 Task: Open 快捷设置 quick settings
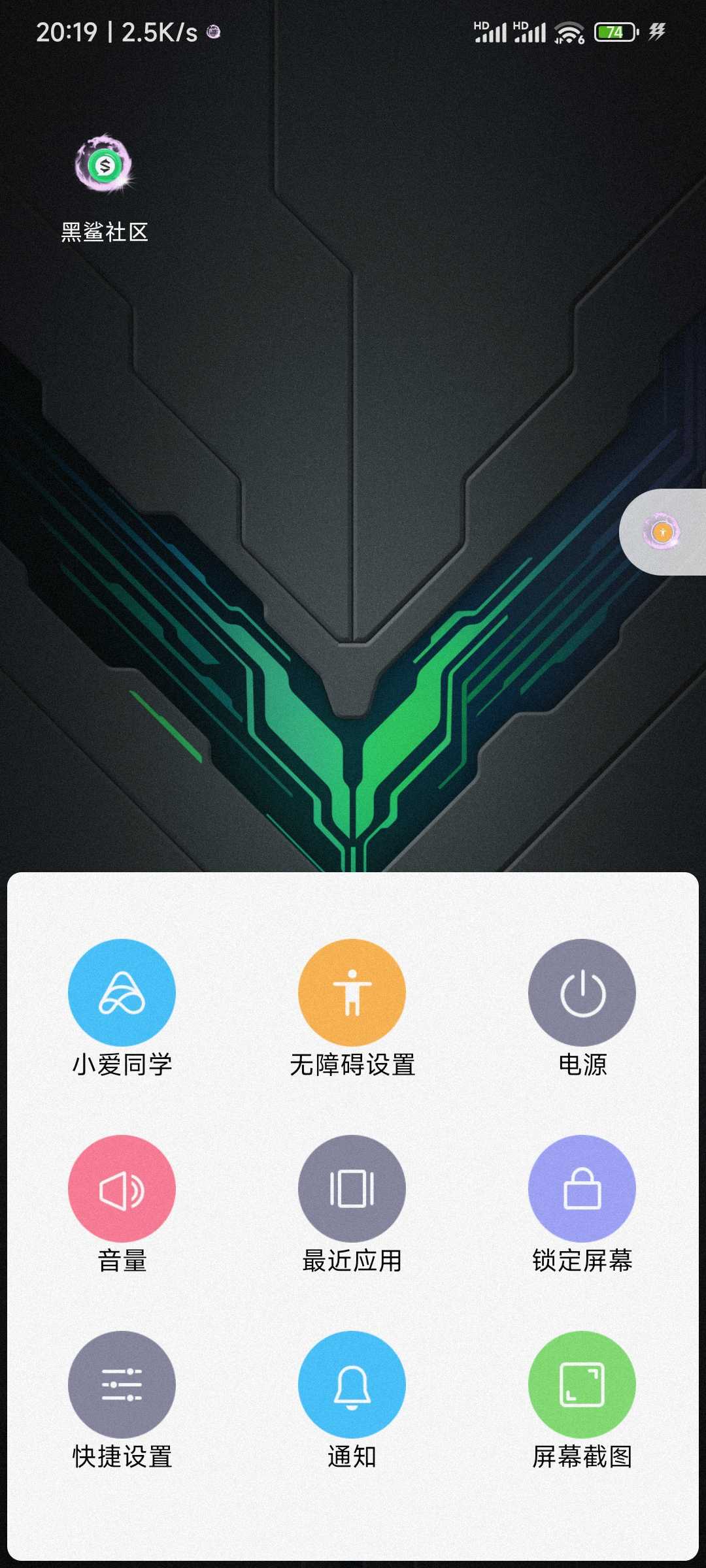[122, 1384]
